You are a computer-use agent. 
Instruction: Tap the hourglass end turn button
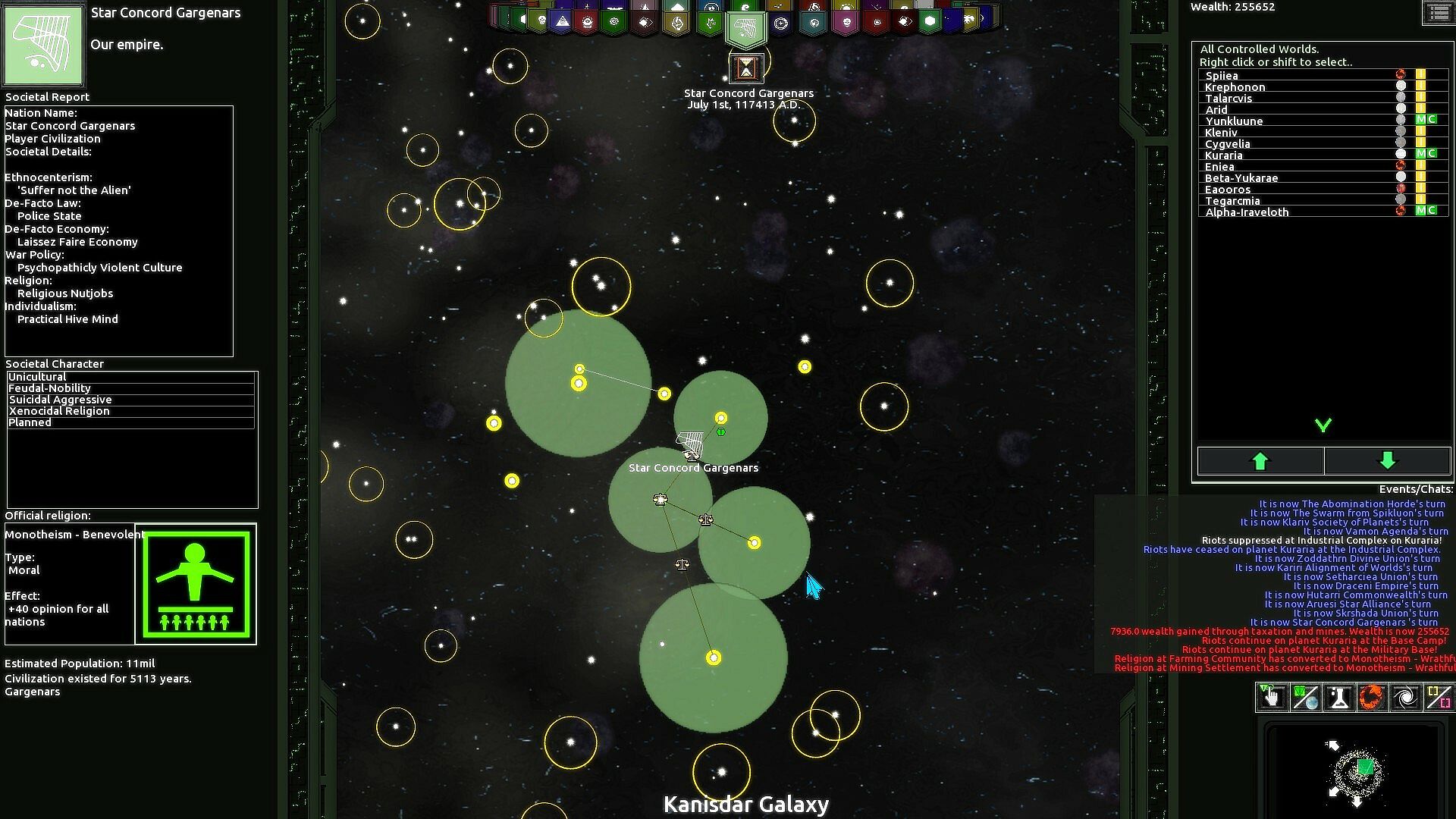tap(746, 69)
